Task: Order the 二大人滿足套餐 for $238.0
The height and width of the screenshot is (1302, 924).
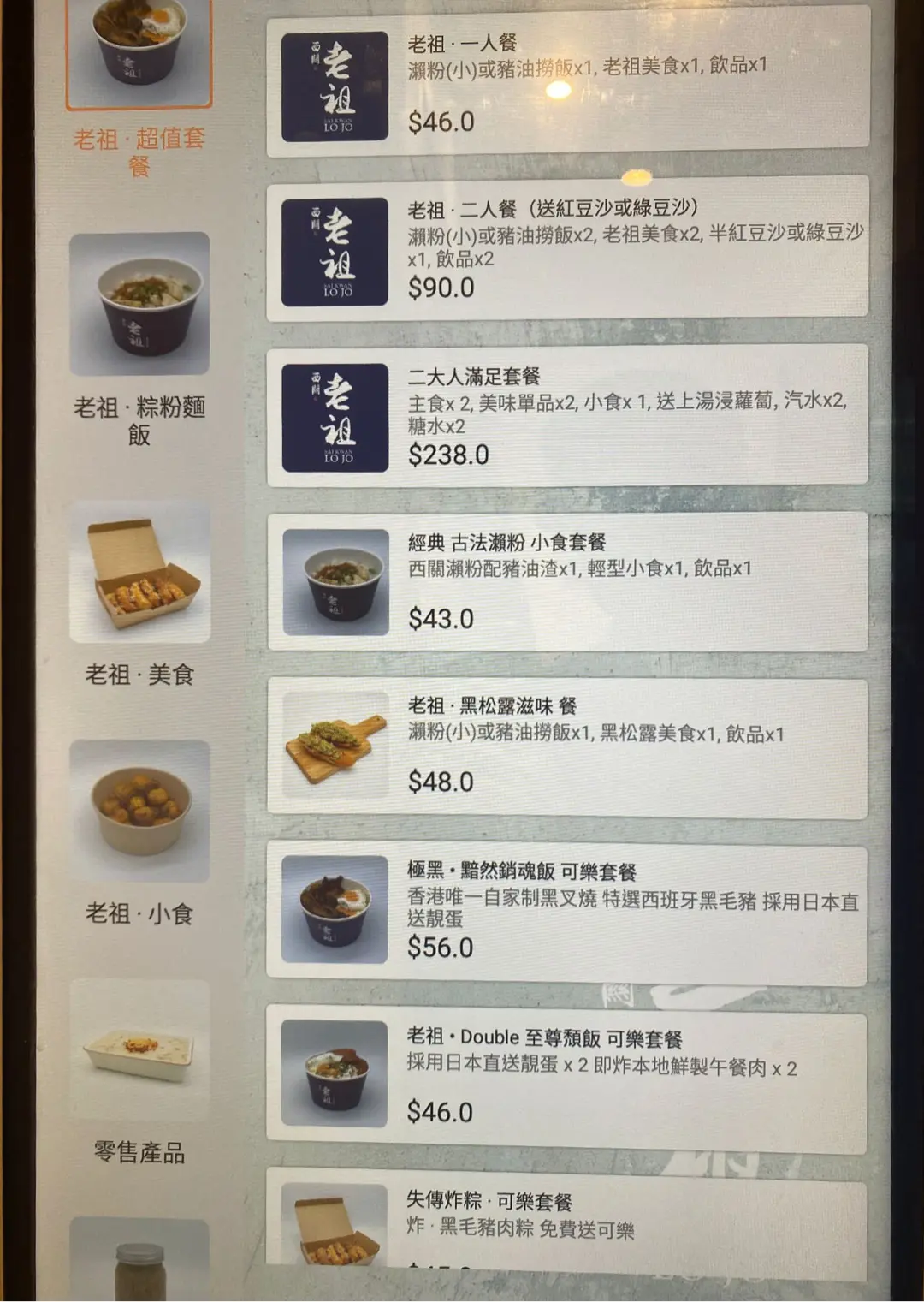Action: click(568, 416)
